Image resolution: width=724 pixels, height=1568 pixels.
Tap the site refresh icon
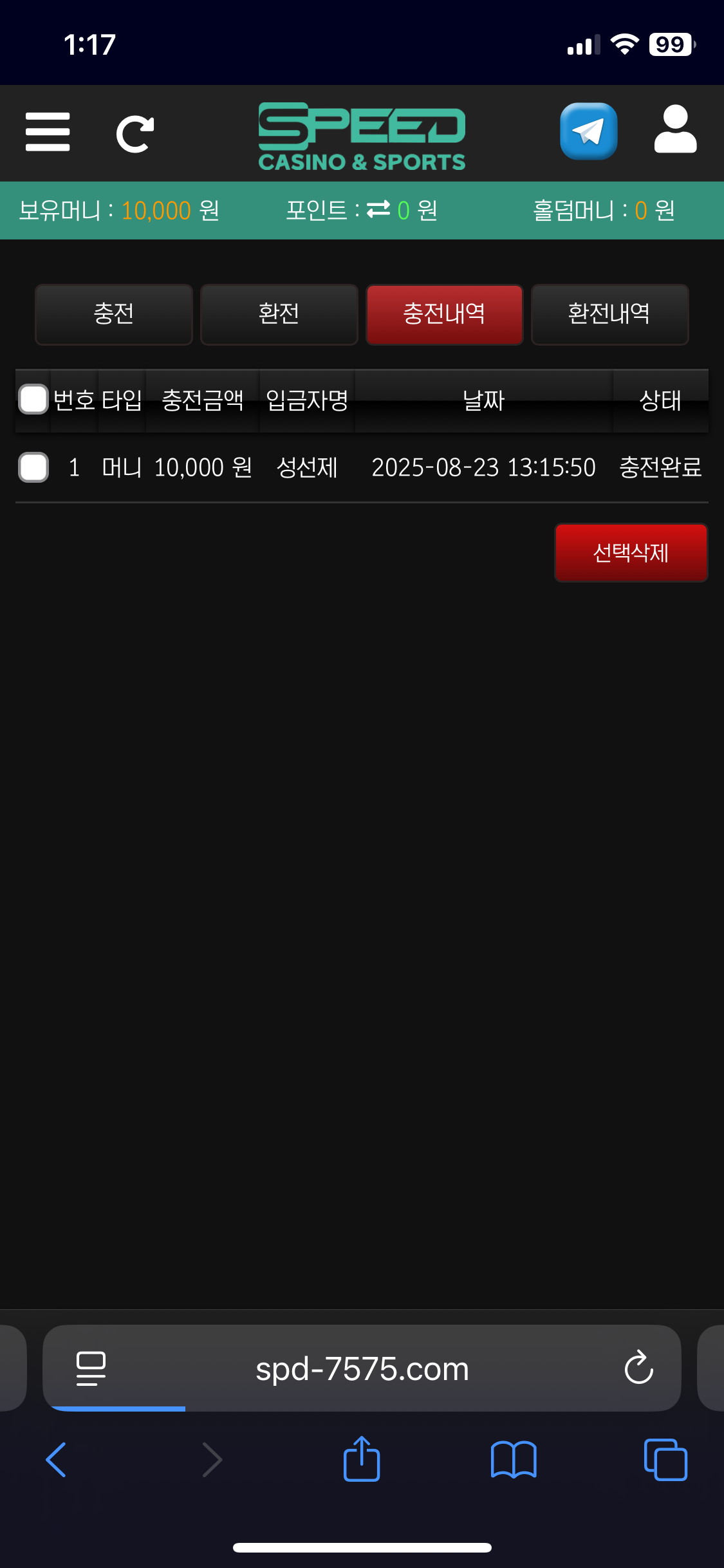tap(135, 134)
